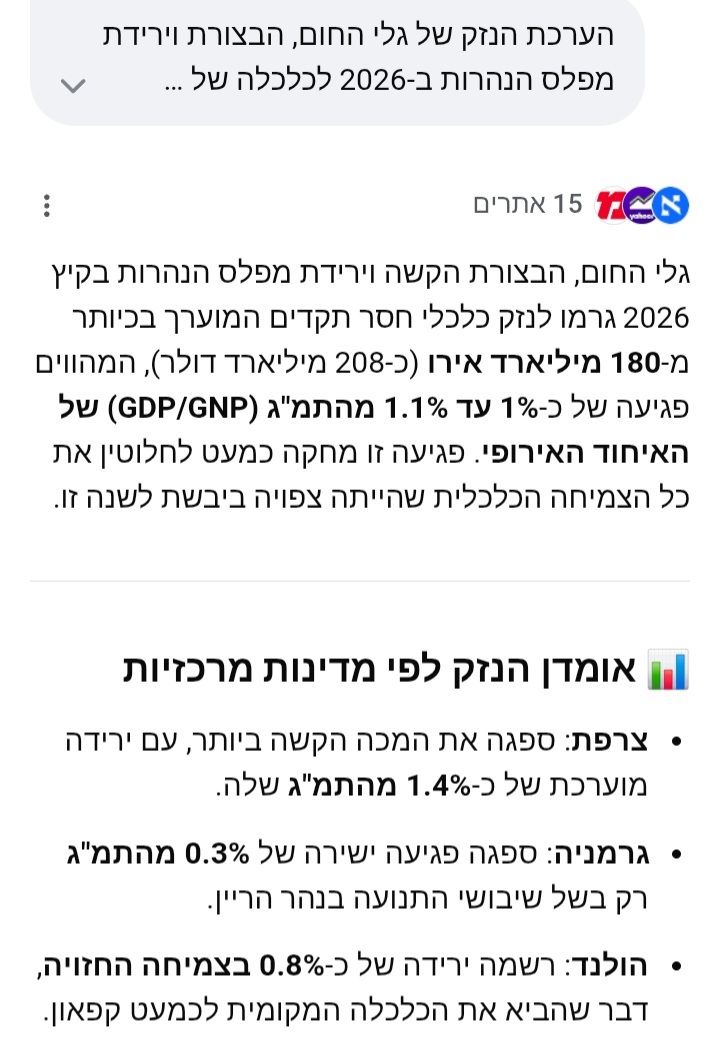The image size is (720, 1050).
Task: Open the three-dot overflow menu
Action: coord(46,206)
